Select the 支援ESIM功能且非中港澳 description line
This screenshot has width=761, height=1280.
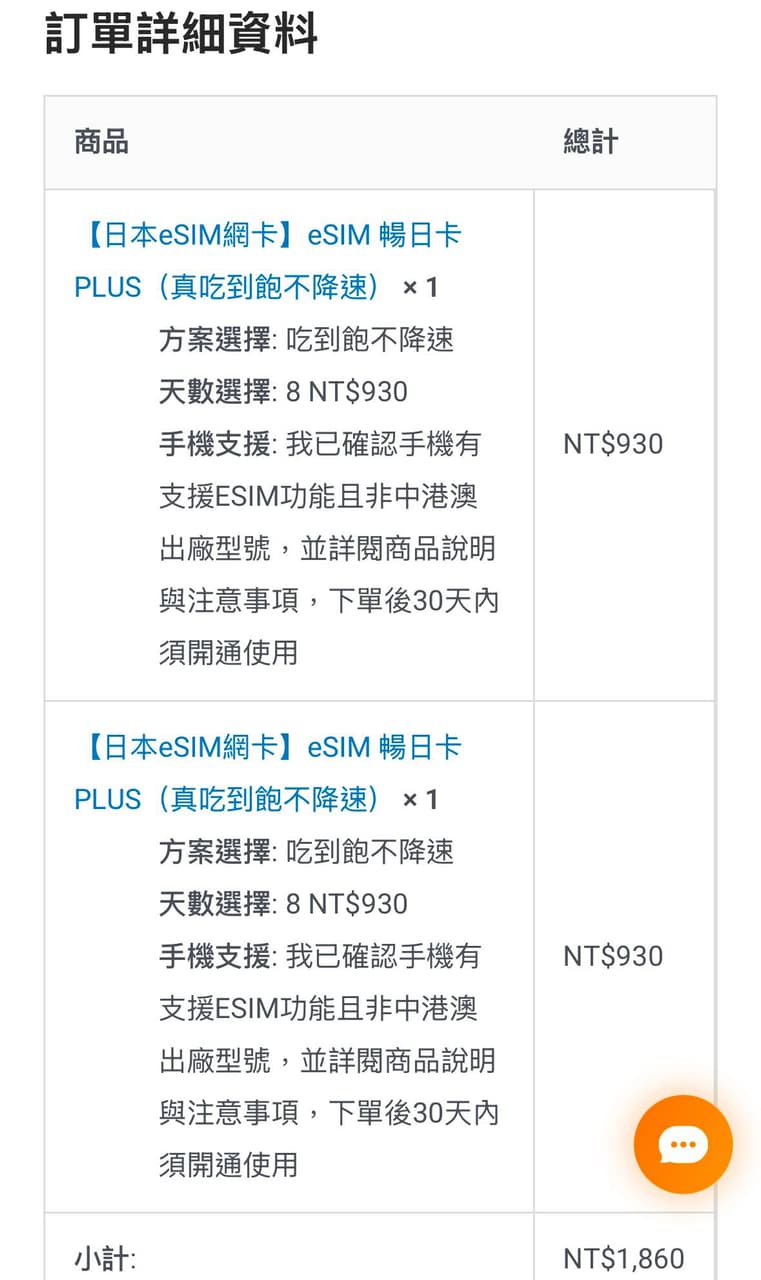(320, 496)
